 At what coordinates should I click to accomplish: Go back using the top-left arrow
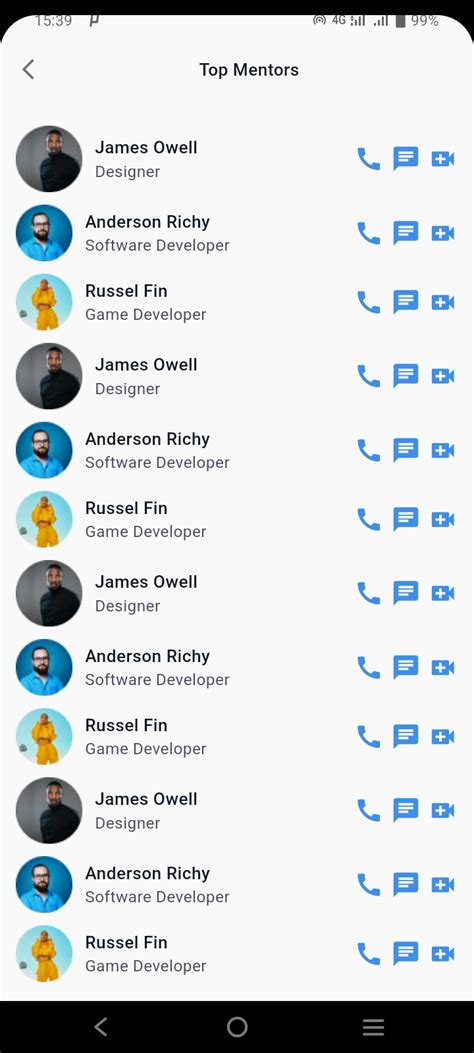coord(28,69)
